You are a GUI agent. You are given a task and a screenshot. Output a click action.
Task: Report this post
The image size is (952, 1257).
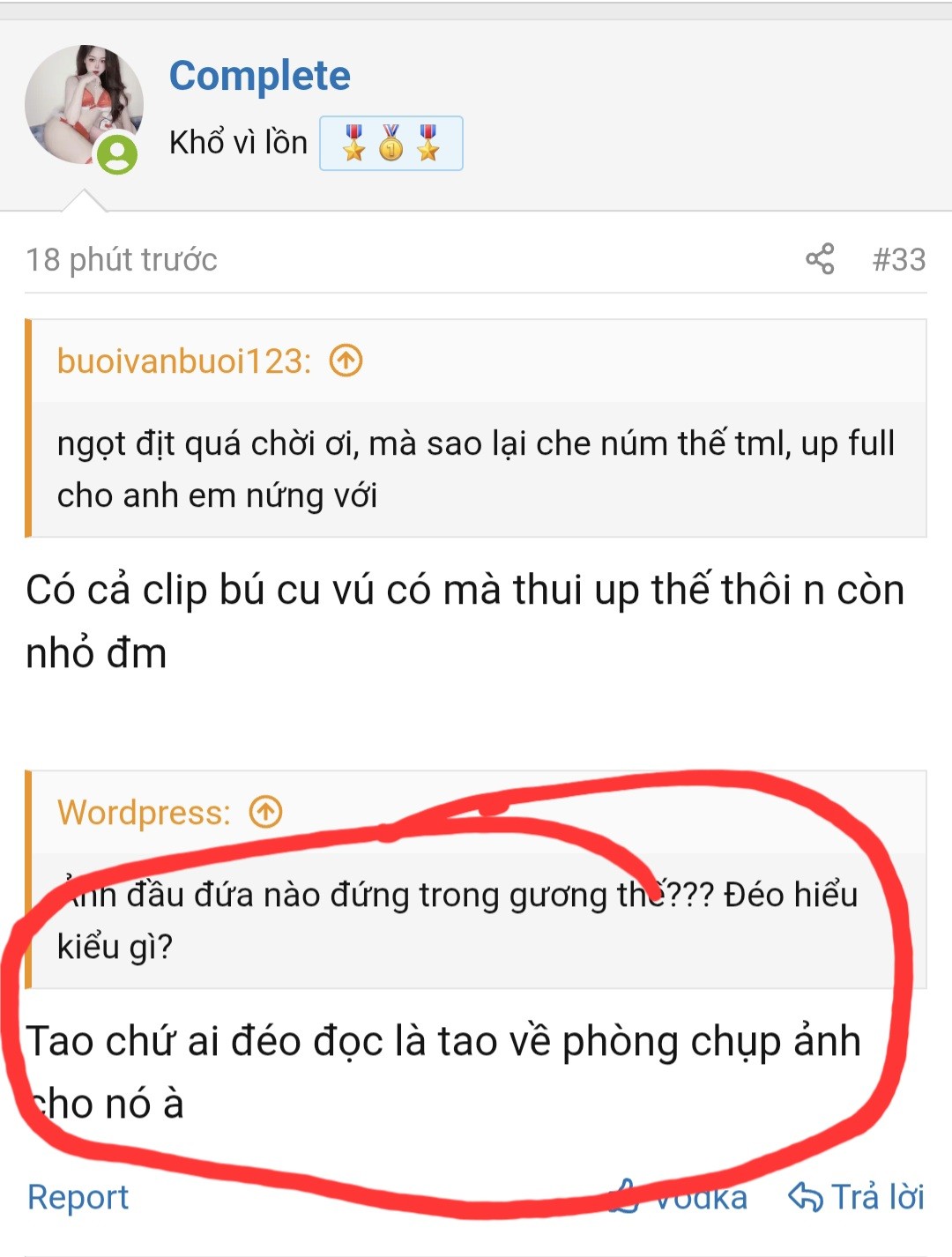pyautogui.click(x=78, y=1197)
